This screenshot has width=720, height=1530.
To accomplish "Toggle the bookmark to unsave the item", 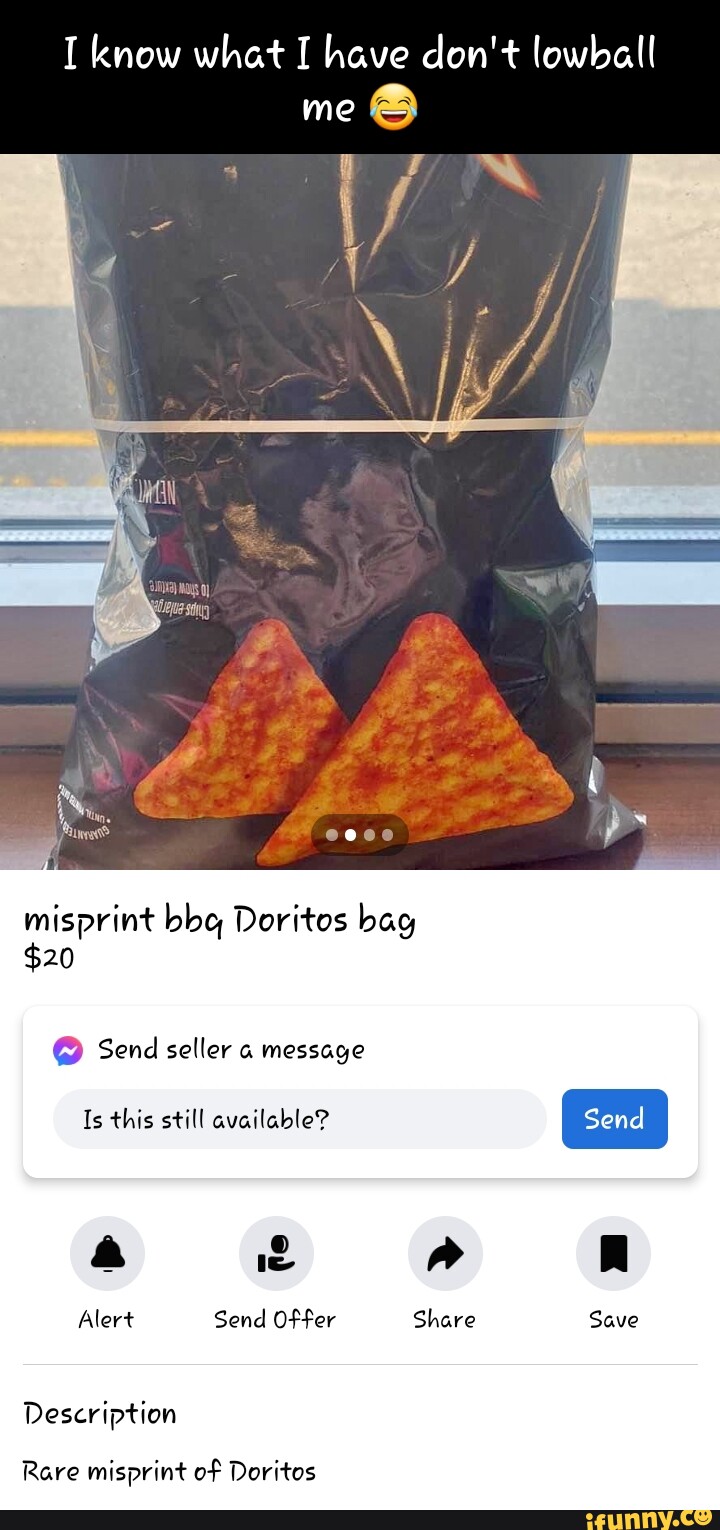I will coord(613,1252).
